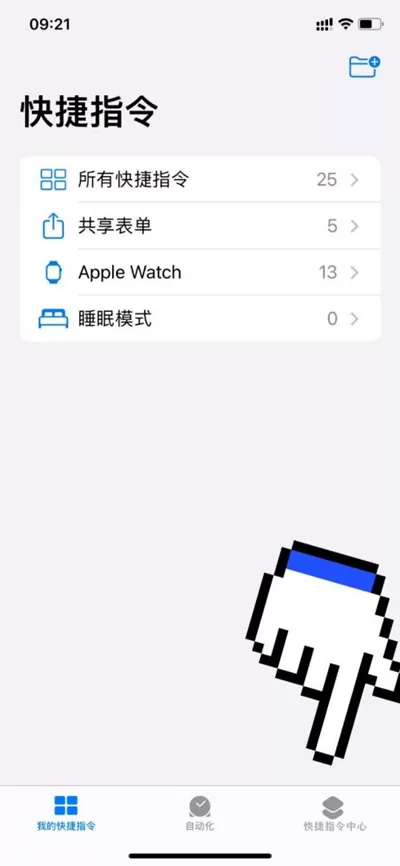Screen dimensions: 400x866
Task: Open the 共享表单 row
Action: pos(200,225)
